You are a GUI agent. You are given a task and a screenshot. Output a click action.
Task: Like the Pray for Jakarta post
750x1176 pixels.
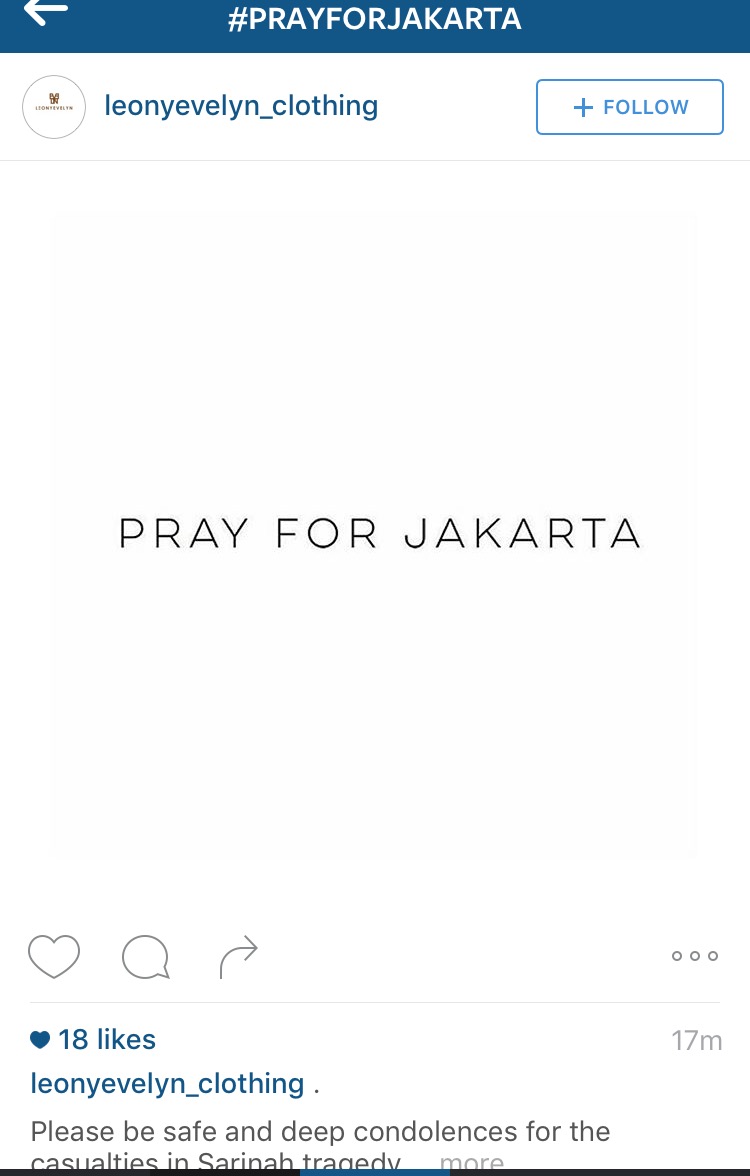point(53,956)
